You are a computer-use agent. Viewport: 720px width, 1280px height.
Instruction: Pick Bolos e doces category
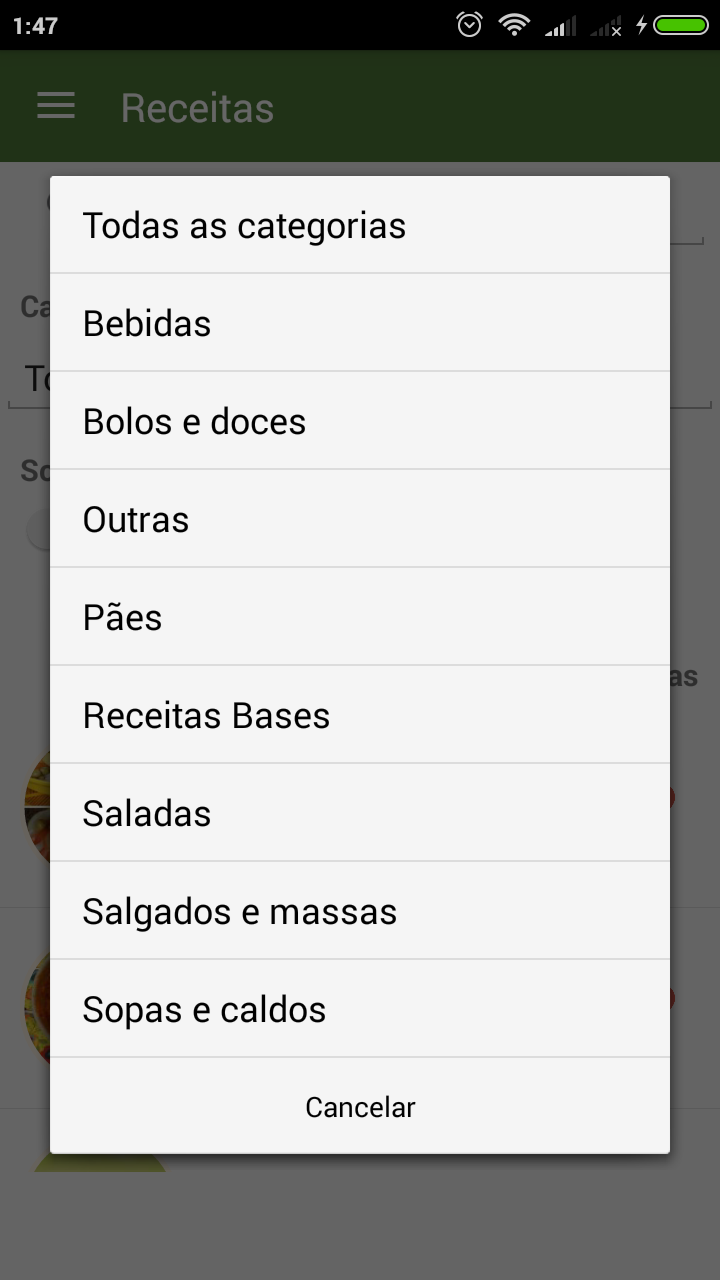pos(360,421)
